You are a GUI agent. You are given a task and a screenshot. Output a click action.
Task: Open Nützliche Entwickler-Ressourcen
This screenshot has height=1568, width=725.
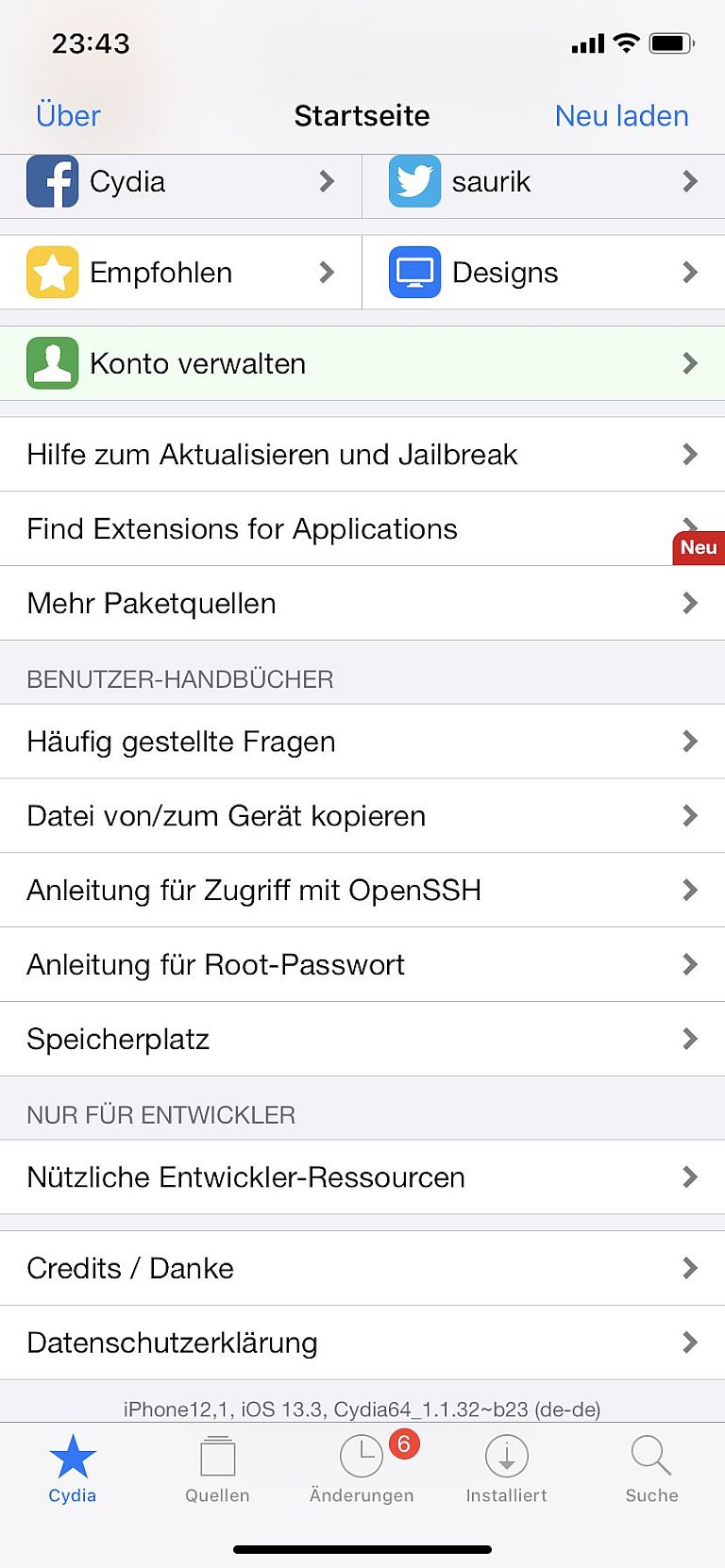pos(362,1177)
